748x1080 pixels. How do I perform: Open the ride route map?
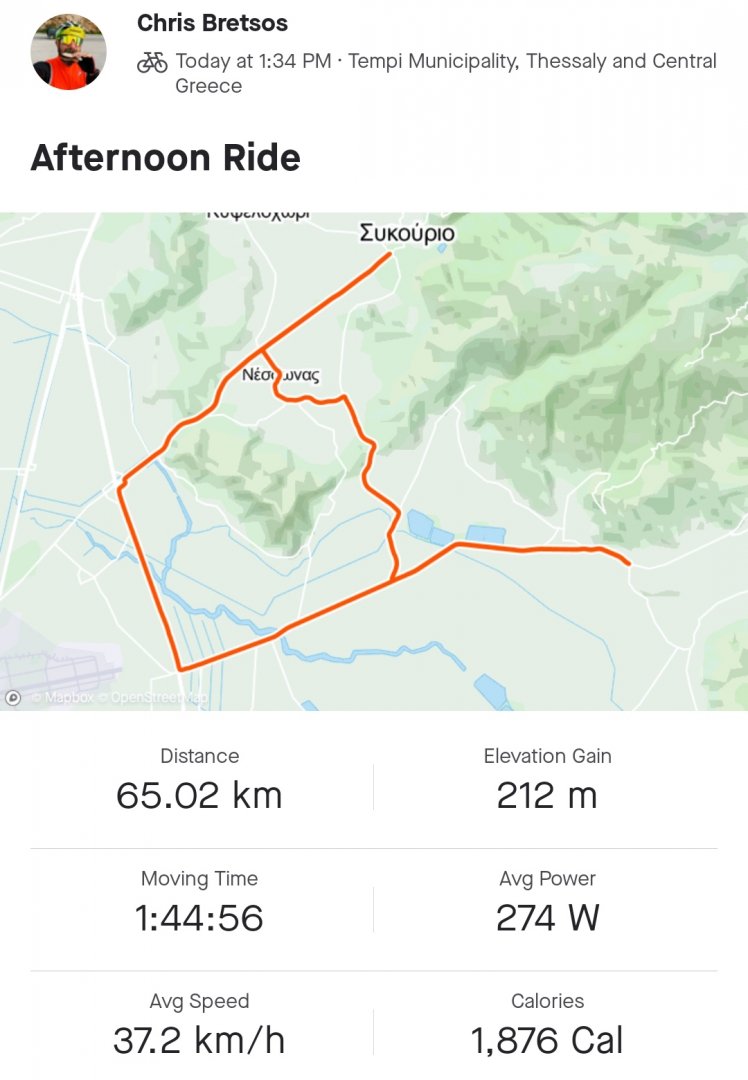tap(374, 460)
